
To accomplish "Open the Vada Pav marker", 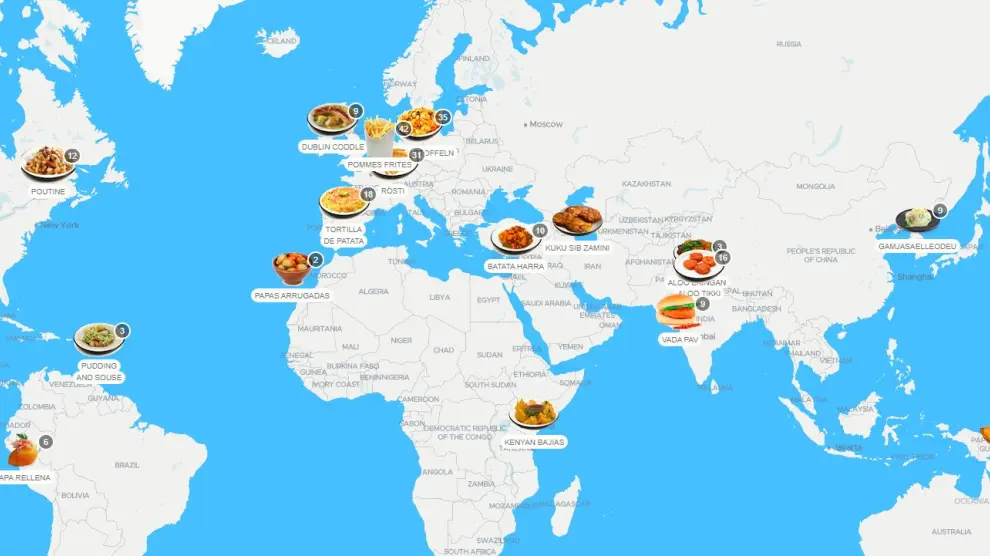I will point(677,311).
